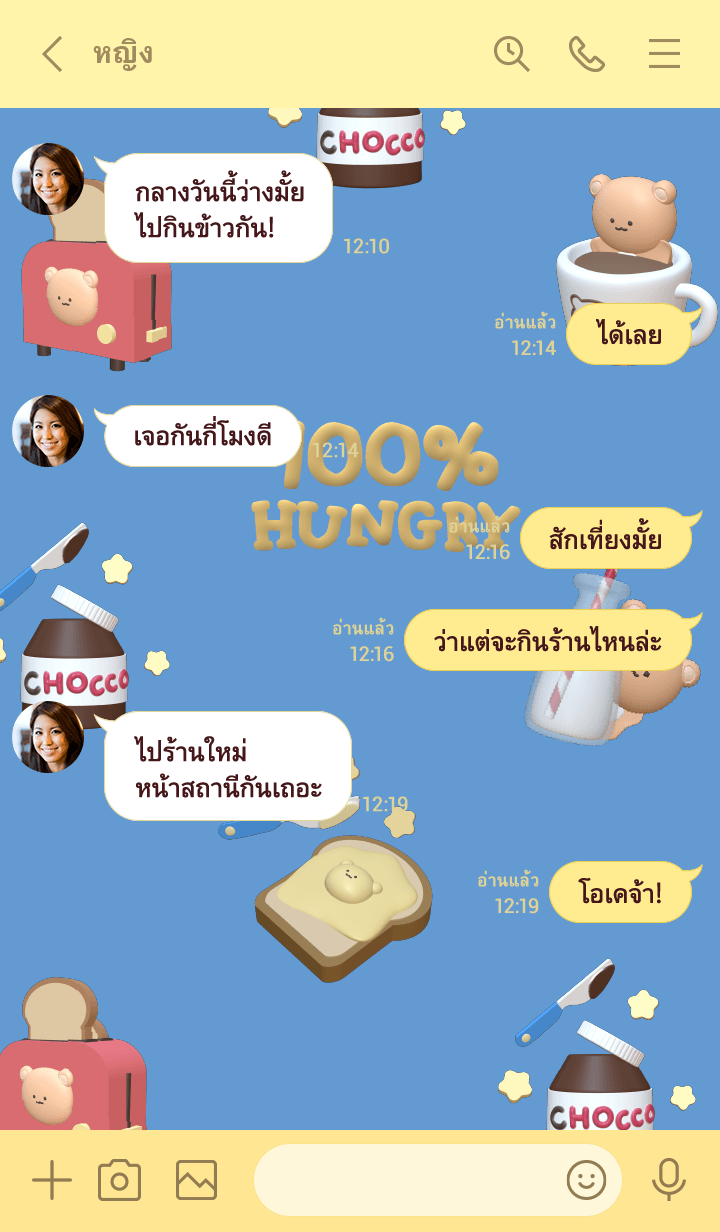The image size is (720, 1232).
Task: Open the plus attachment options
Action: pyautogui.click(x=52, y=1180)
